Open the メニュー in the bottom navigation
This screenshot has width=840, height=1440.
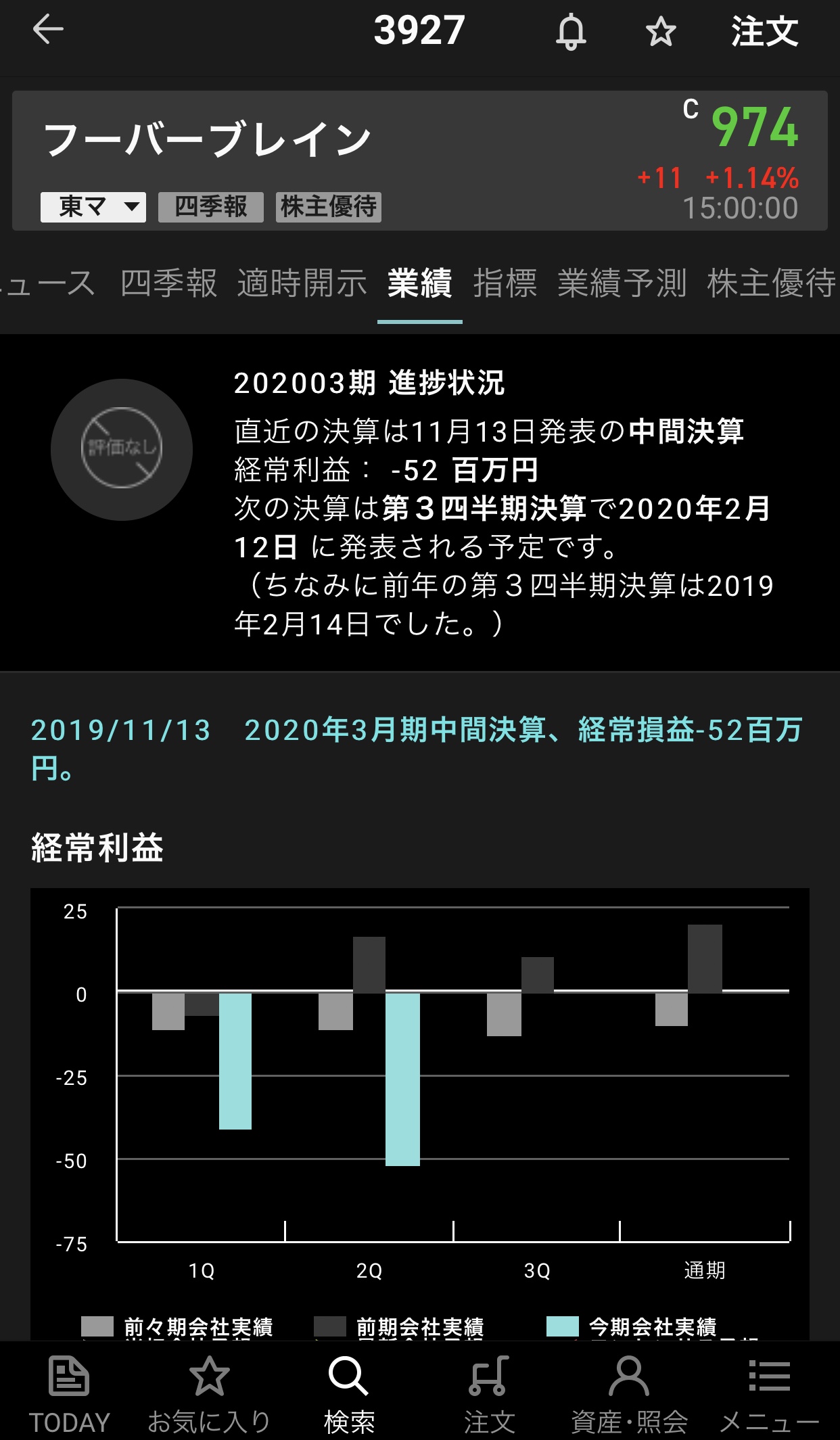tap(769, 1395)
